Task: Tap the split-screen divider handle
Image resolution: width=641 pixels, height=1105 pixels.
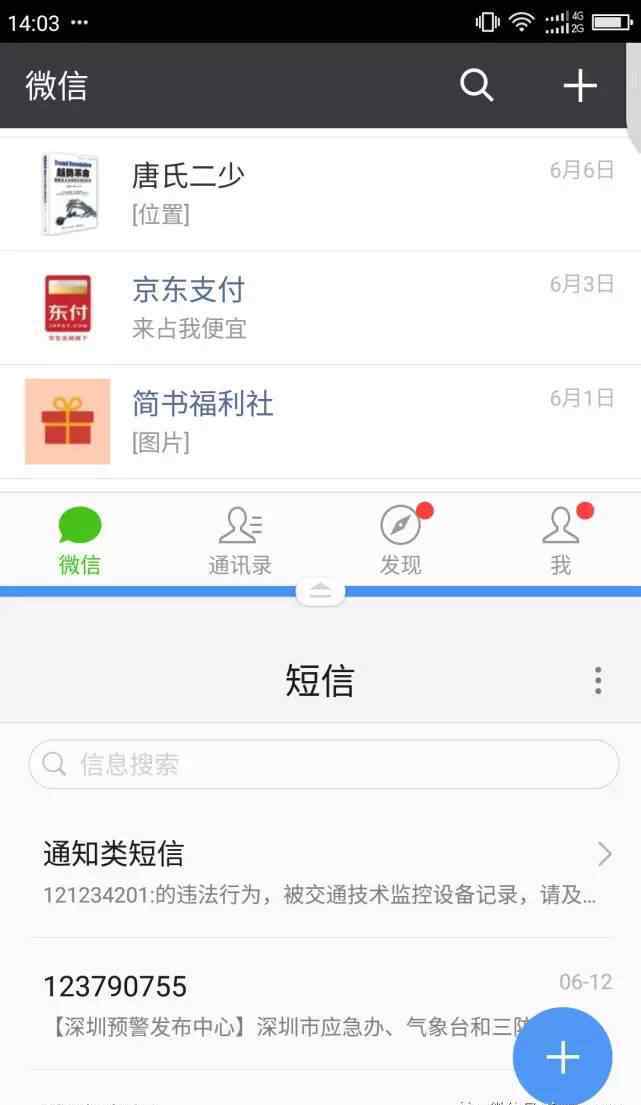Action: tap(320, 591)
